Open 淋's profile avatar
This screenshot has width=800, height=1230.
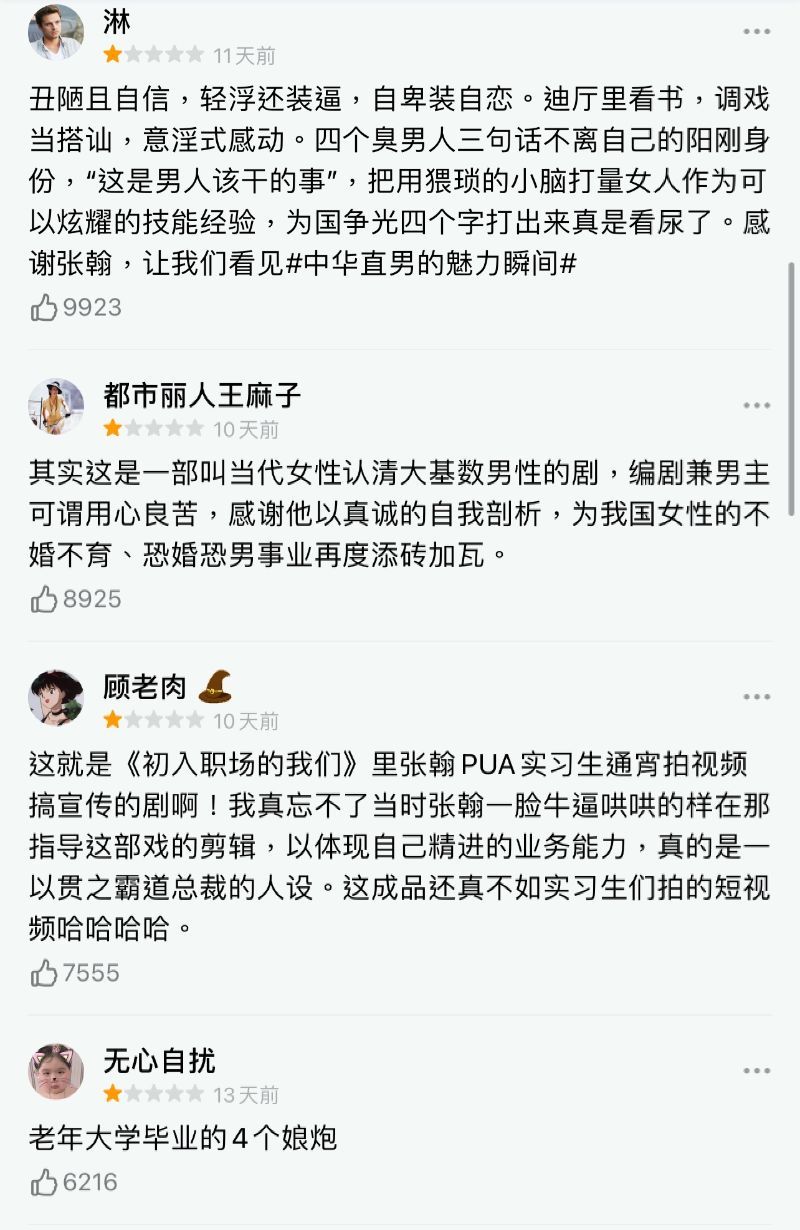tap(56, 34)
